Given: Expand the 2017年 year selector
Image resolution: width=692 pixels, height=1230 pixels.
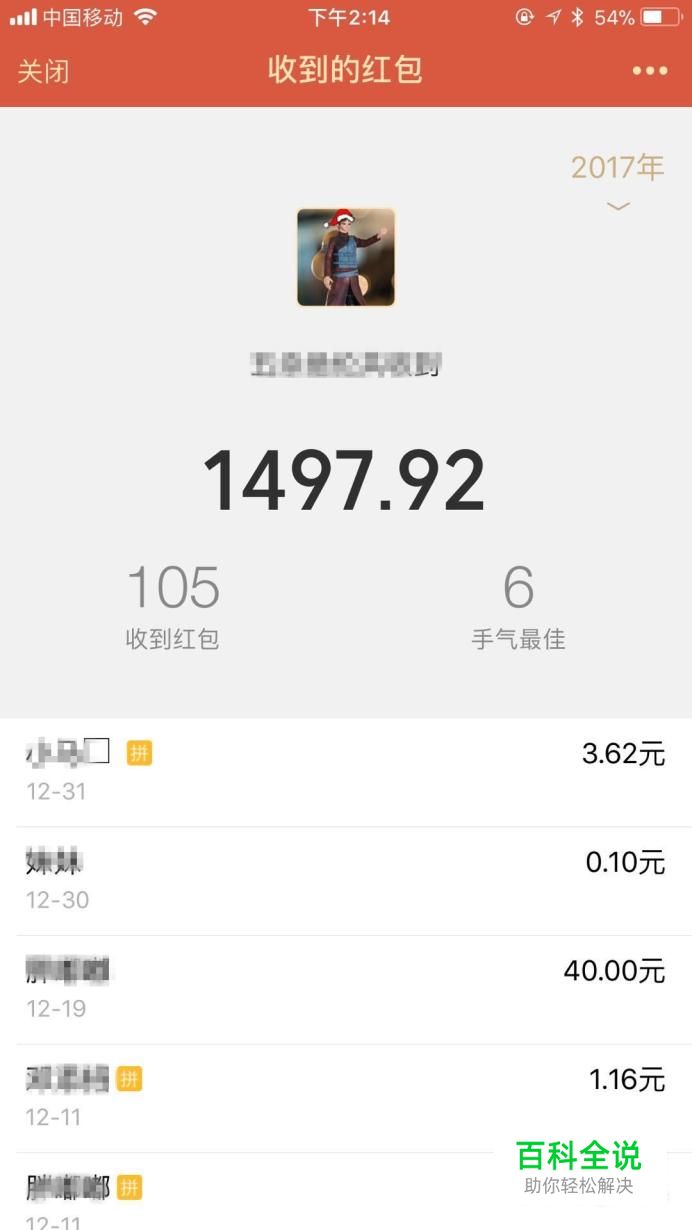Looking at the screenshot, I should point(618,180).
